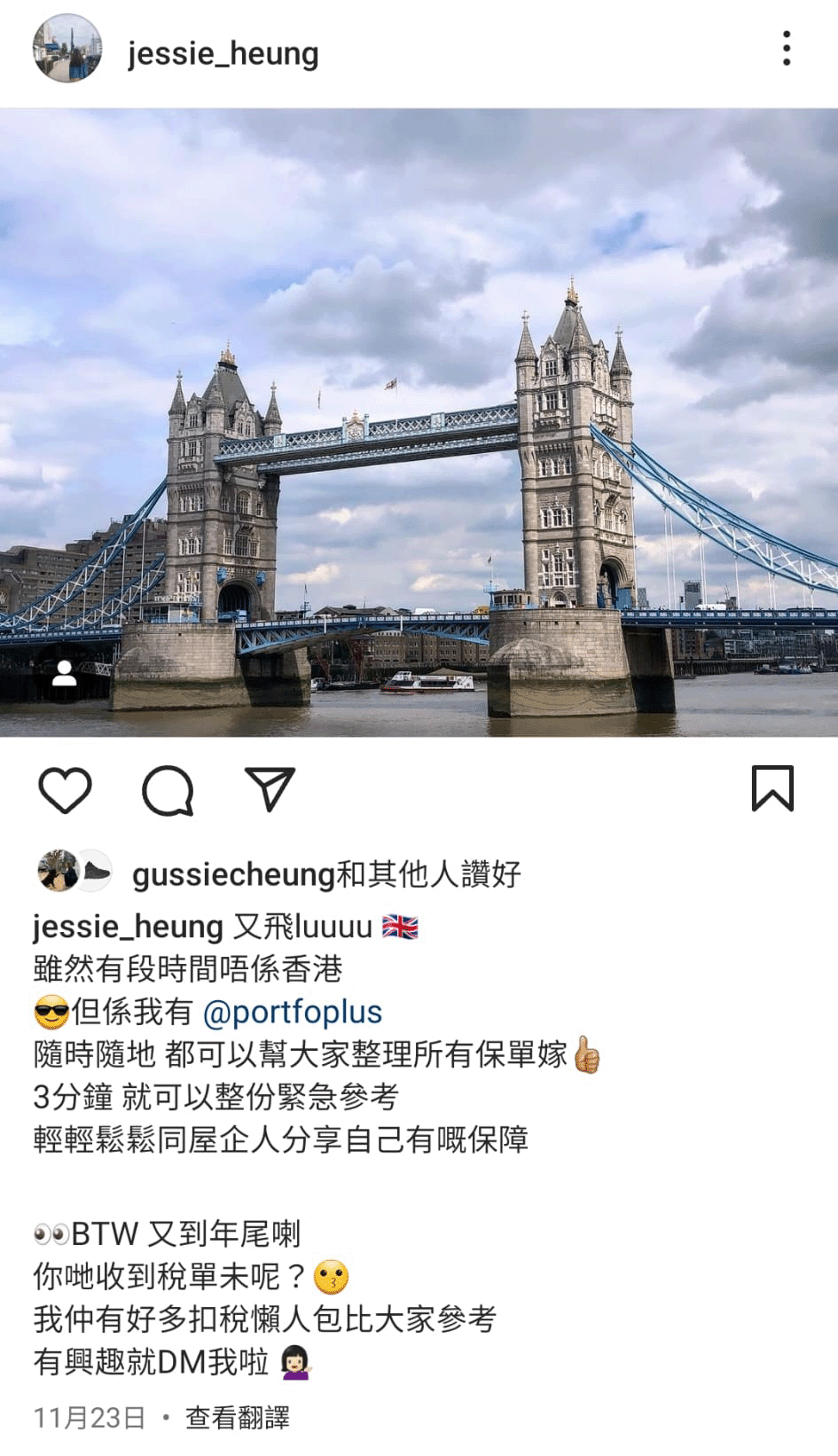The height and width of the screenshot is (1456, 838).
Task: Open the @portfoplus mention link
Action: (x=293, y=1012)
